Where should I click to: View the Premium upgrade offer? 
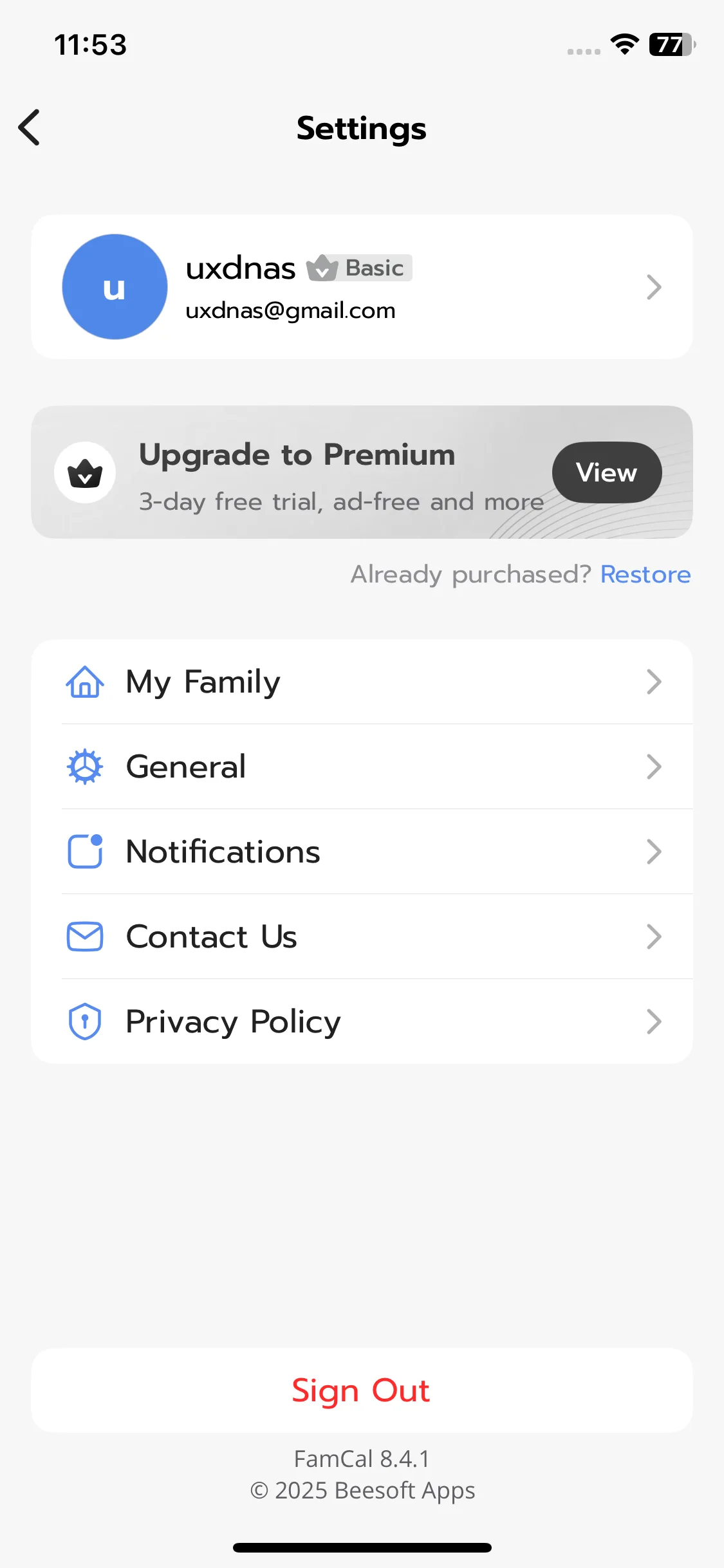606,472
